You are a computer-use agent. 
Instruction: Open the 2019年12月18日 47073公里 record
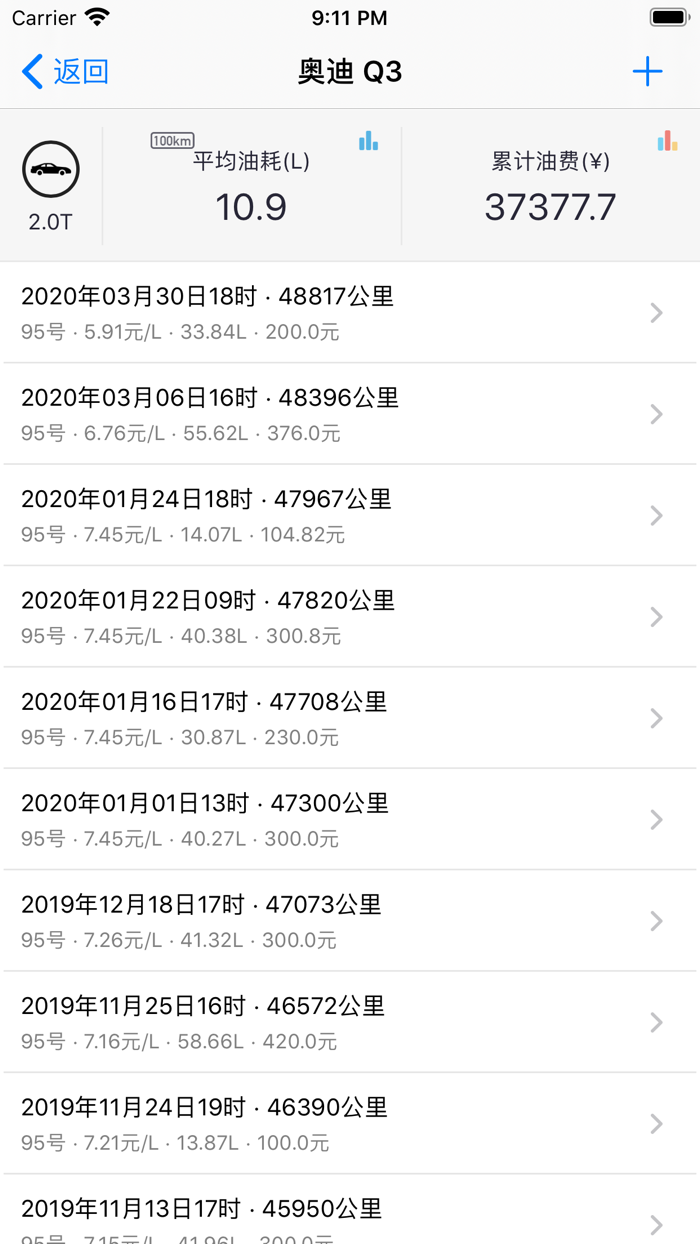[x=350, y=921]
